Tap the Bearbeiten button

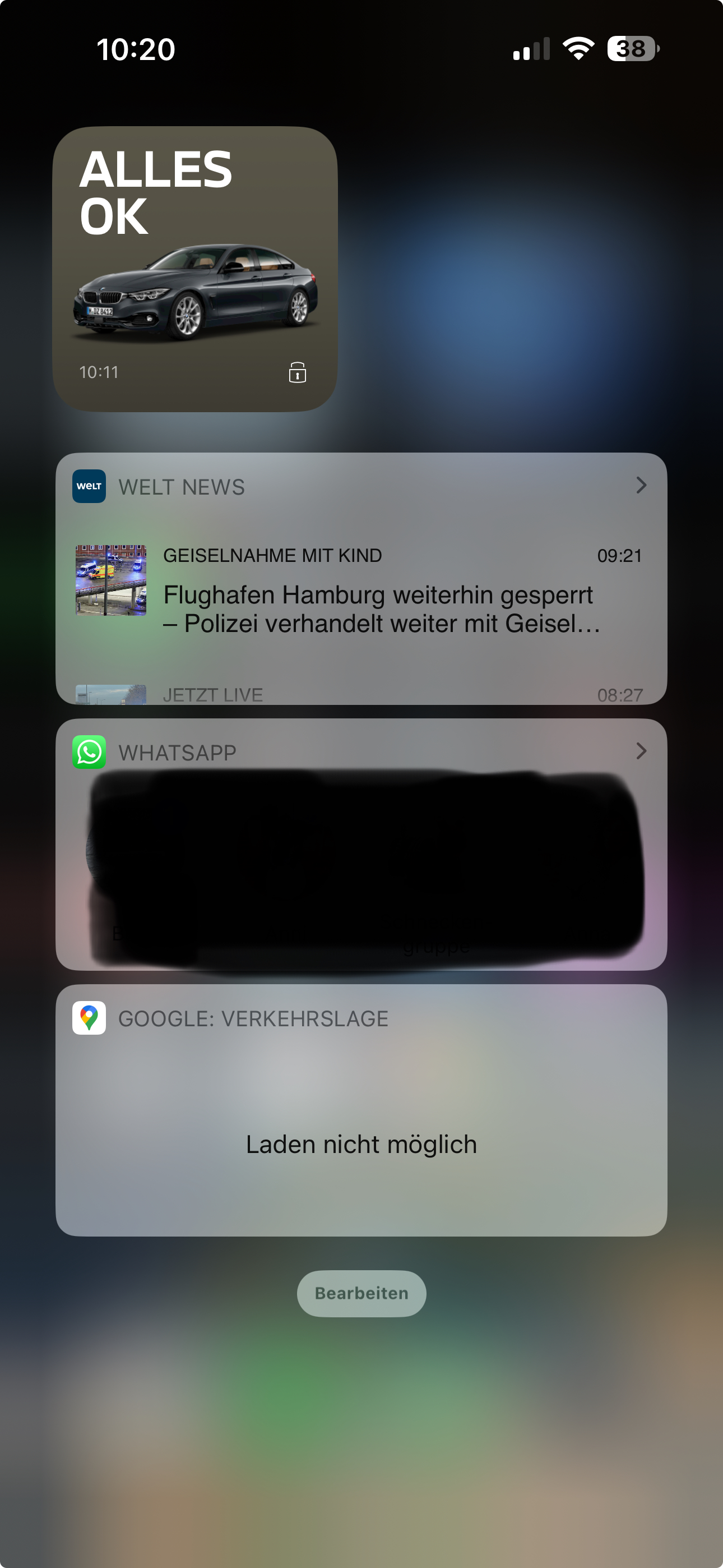[x=361, y=1293]
